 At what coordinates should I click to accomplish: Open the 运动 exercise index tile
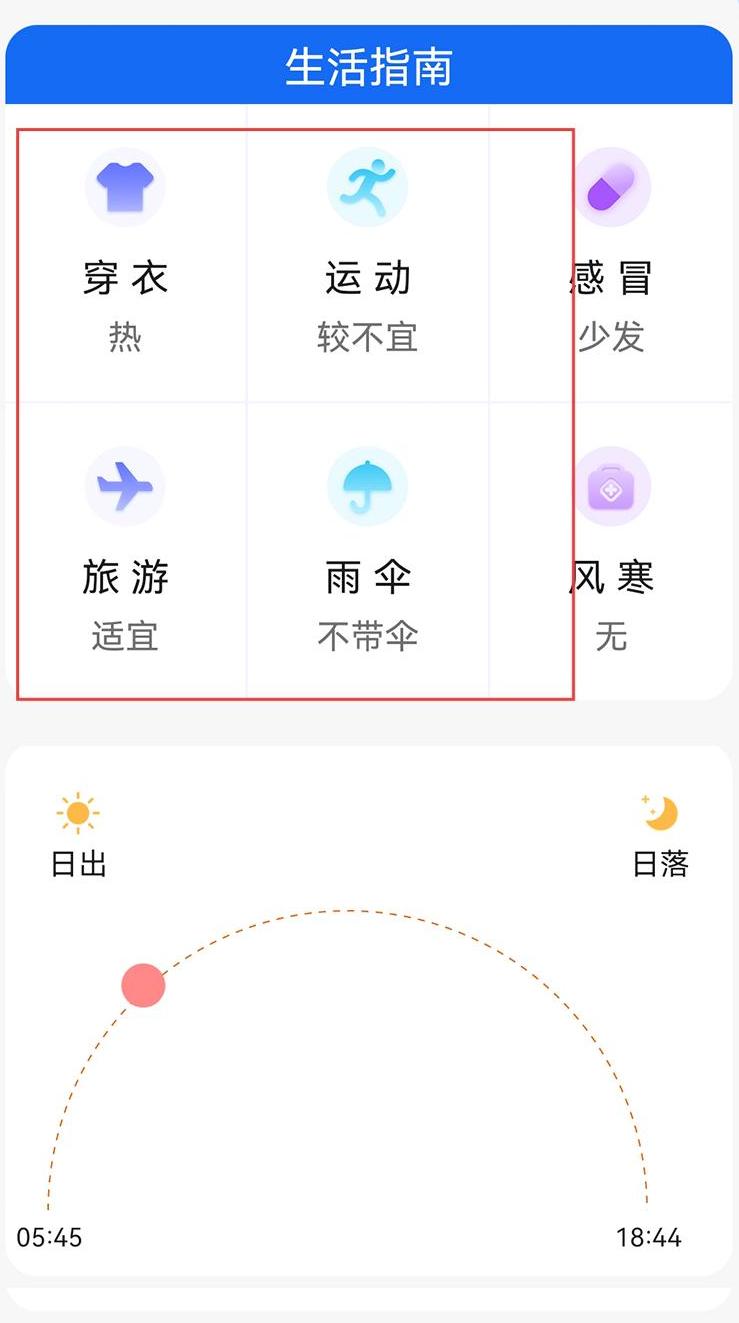point(367,253)
